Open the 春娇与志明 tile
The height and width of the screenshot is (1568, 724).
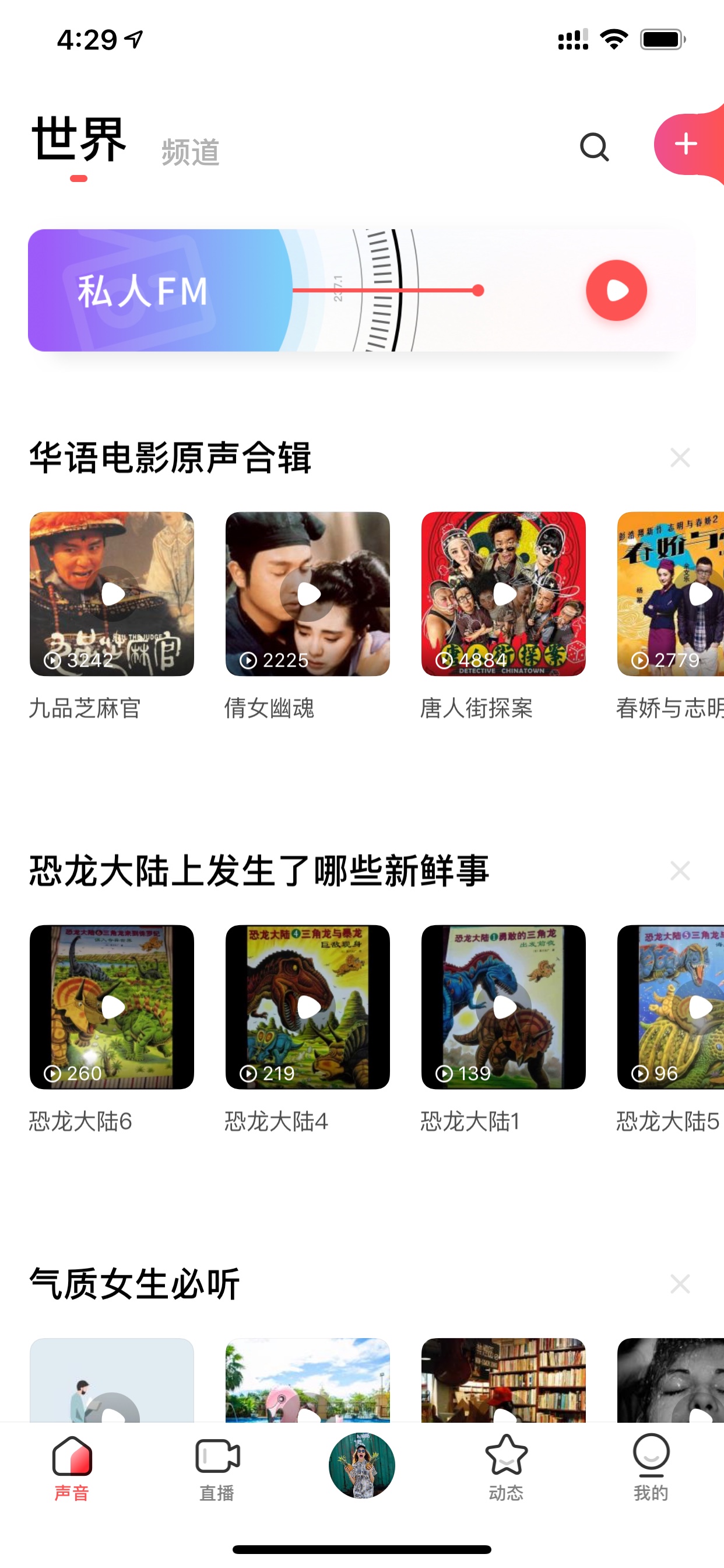tap(670, 593)
